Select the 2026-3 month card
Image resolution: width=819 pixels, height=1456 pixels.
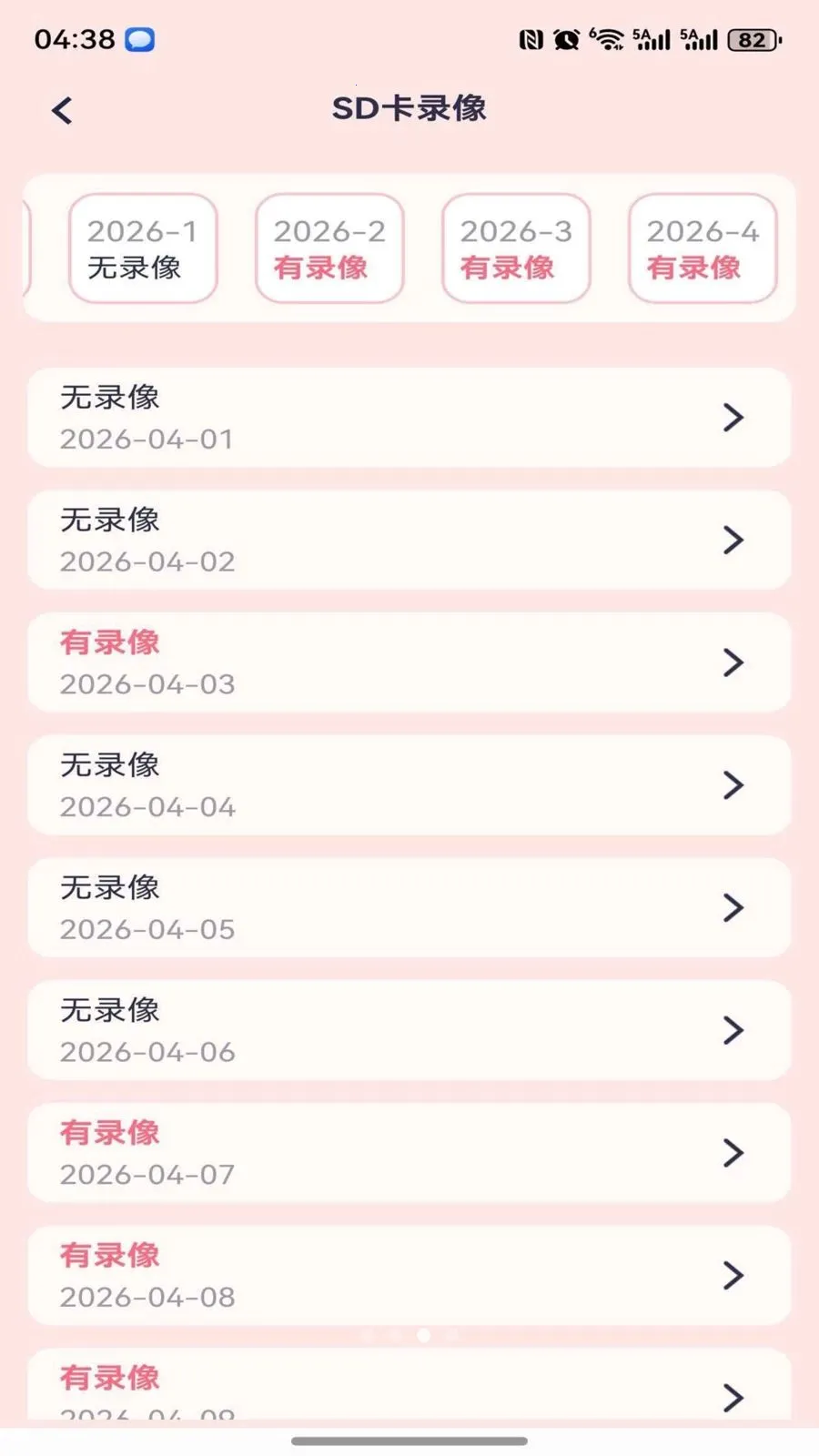(515, 248)
